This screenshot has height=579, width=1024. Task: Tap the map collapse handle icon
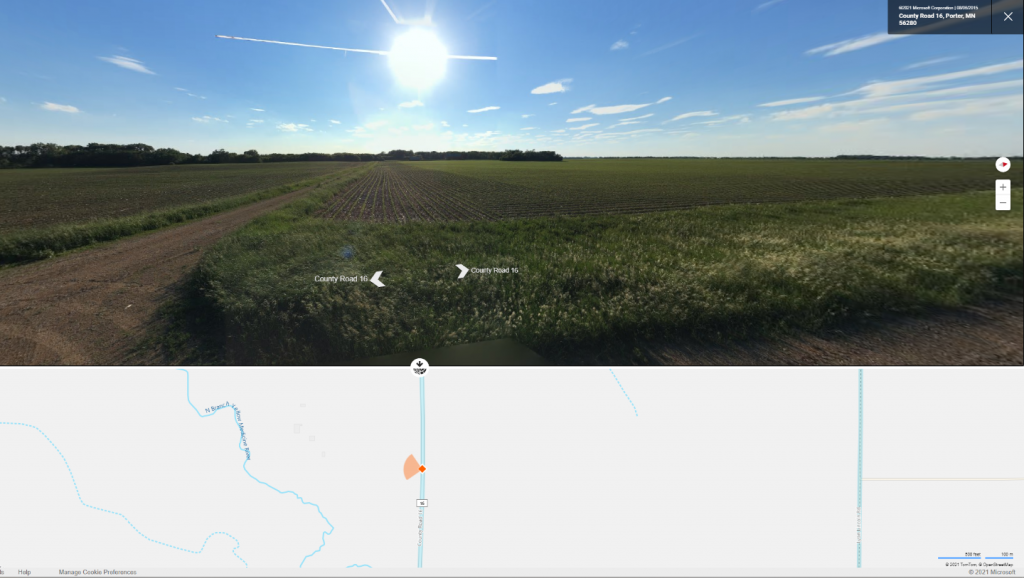coord(421,368)
